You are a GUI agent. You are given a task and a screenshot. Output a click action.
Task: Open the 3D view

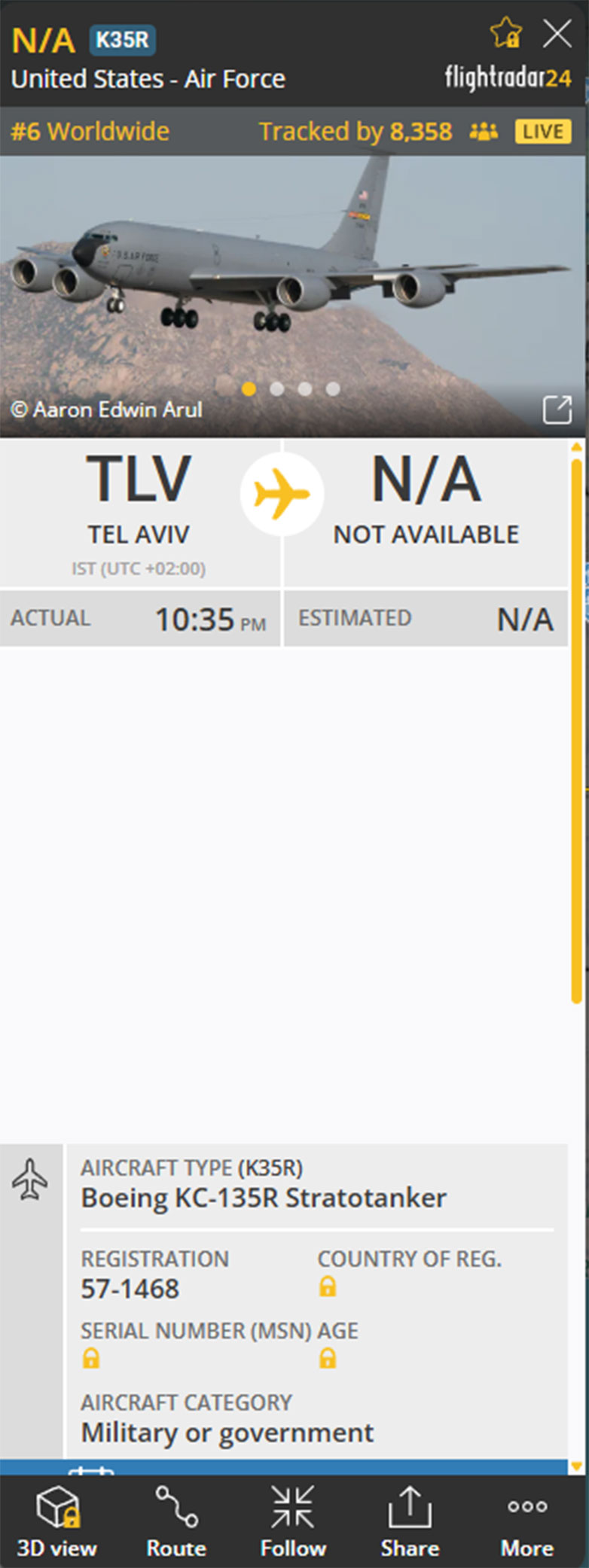[x=57, y=1519]
